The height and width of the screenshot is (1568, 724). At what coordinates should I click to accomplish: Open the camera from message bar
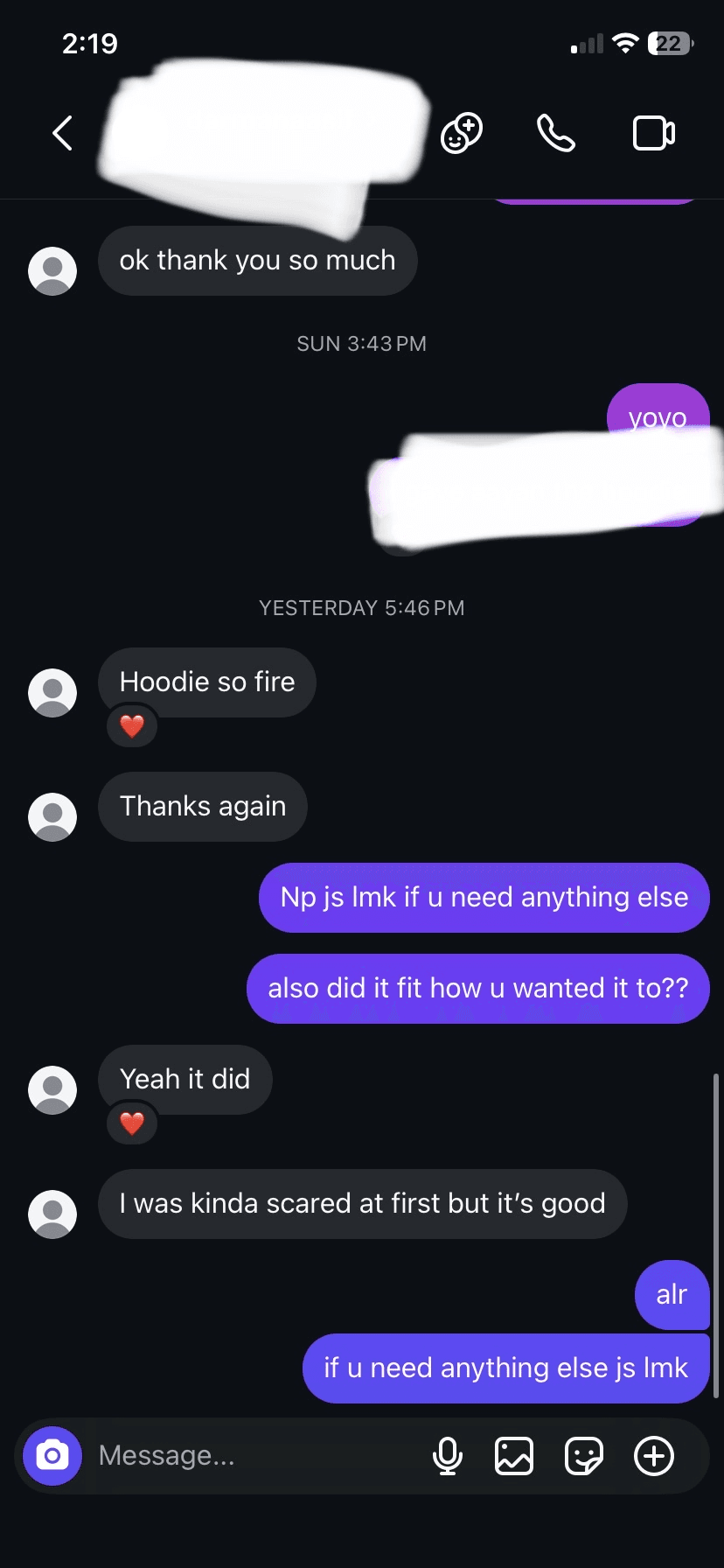(x=52, y=1456)
